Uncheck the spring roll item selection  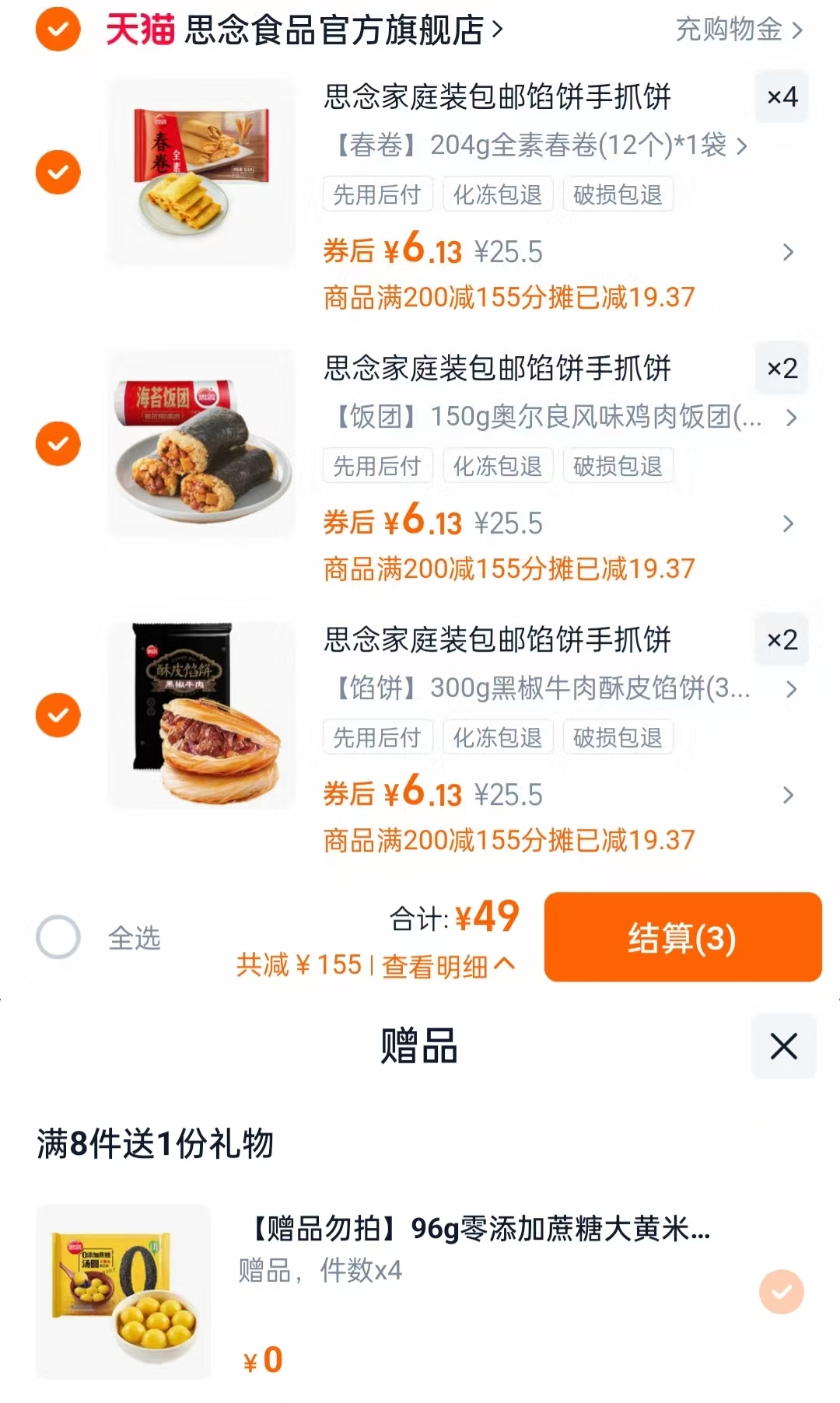pos(57,173)
